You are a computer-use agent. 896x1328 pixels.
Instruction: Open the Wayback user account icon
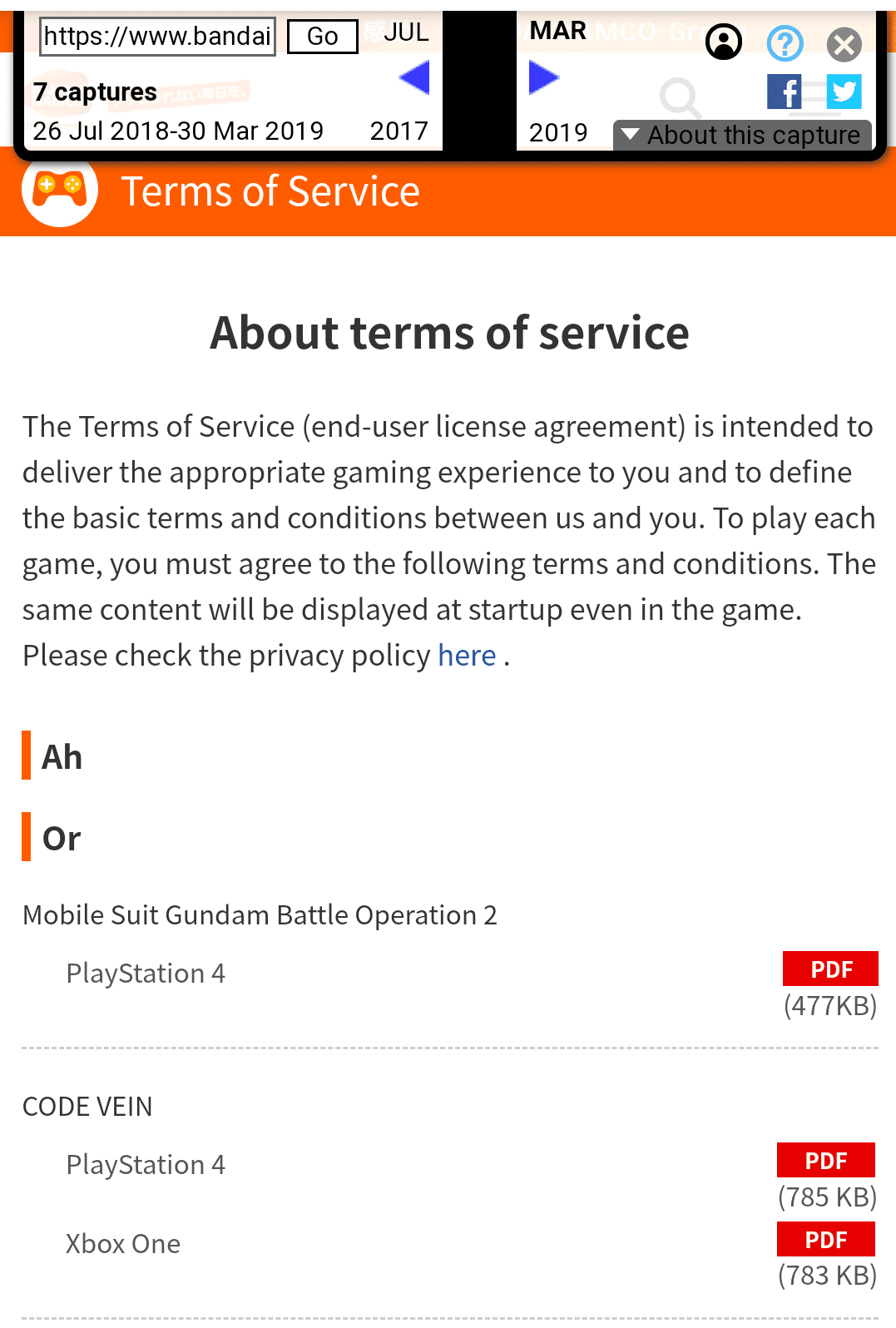pyautogui.click(x=723, y=42)
